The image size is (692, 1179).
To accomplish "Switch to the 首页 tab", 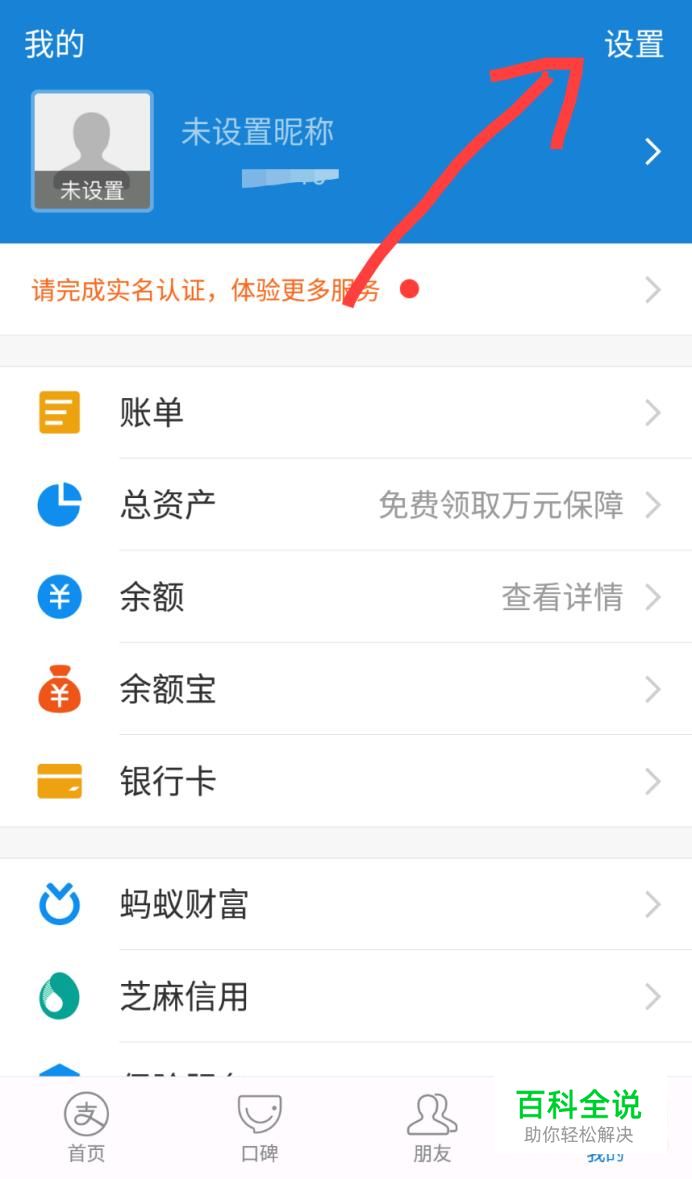I will click(x=86, y=1128).
